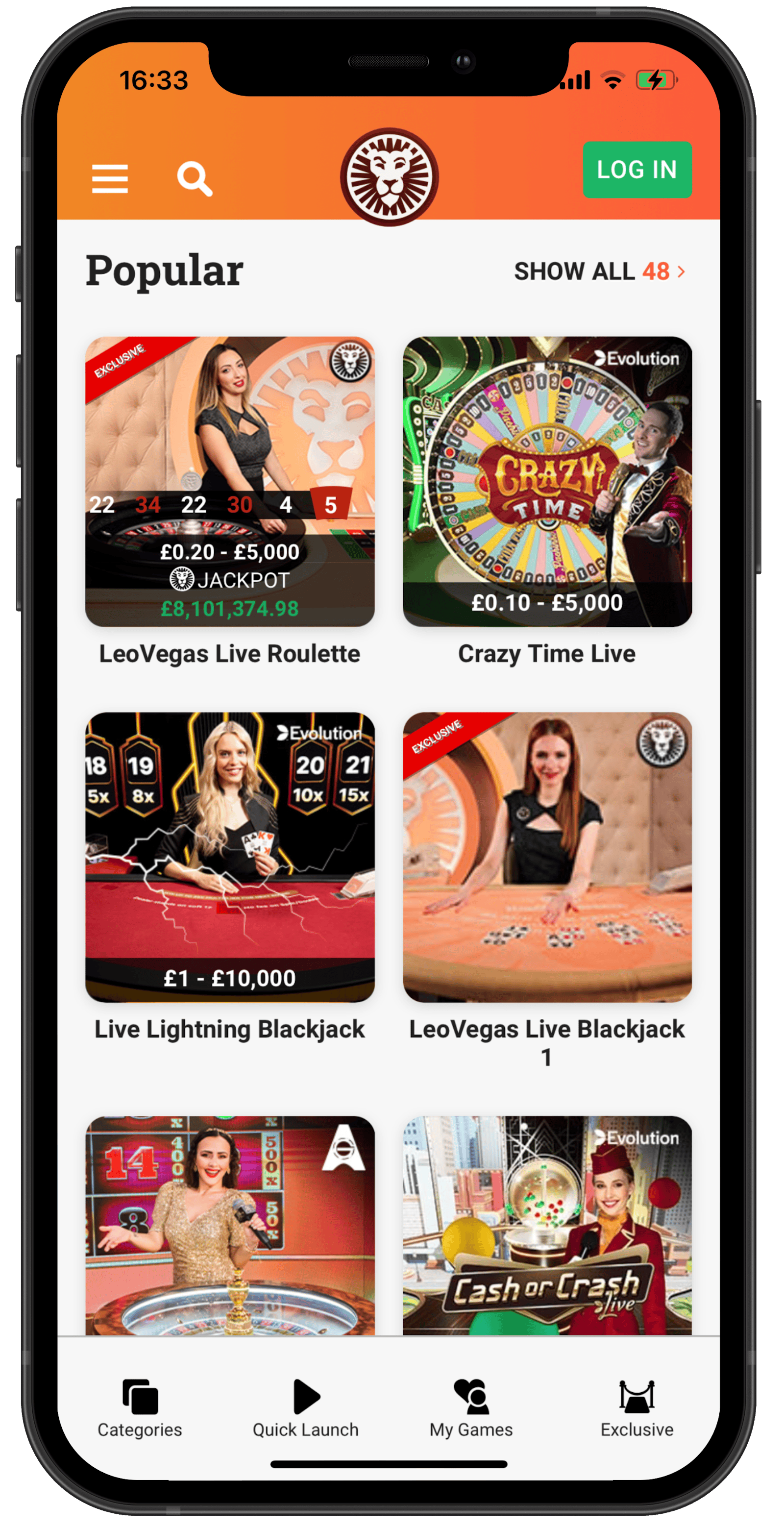Image resolution: width=784 pixels, height=1529 pixels.
Task: Tap the LeoVegas lion logo
Action: tap(390, 177)
